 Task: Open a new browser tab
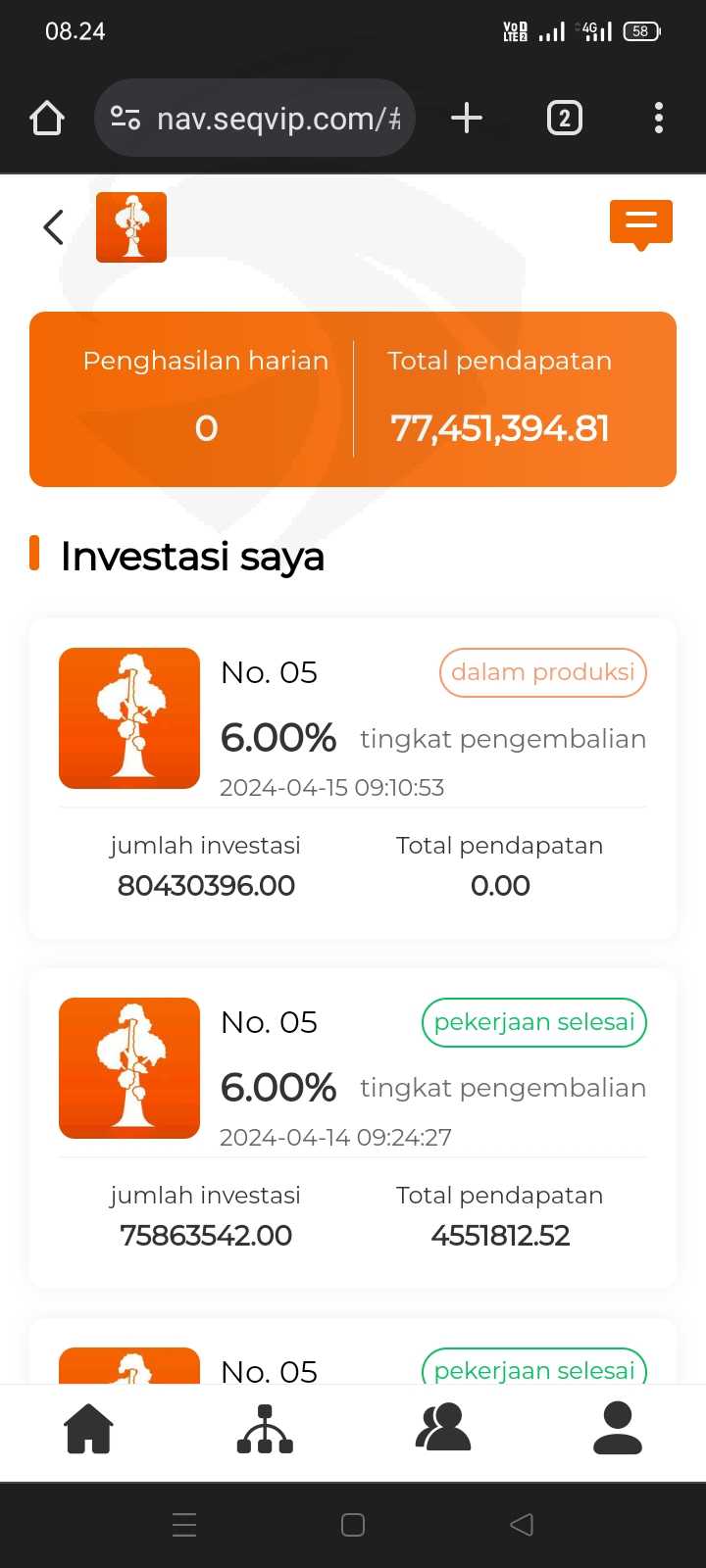pyautogui.click(x=467, y=119)
